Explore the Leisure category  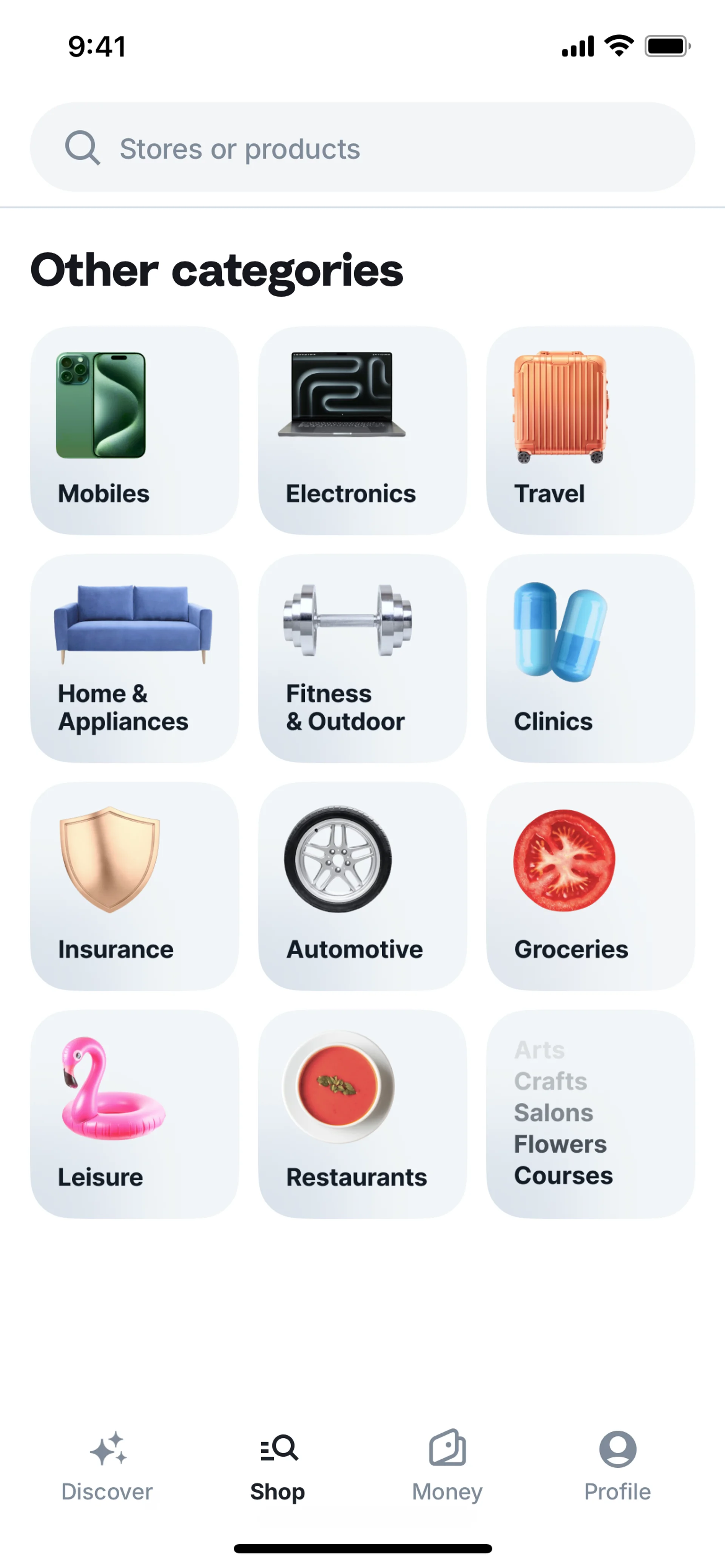135,1114
